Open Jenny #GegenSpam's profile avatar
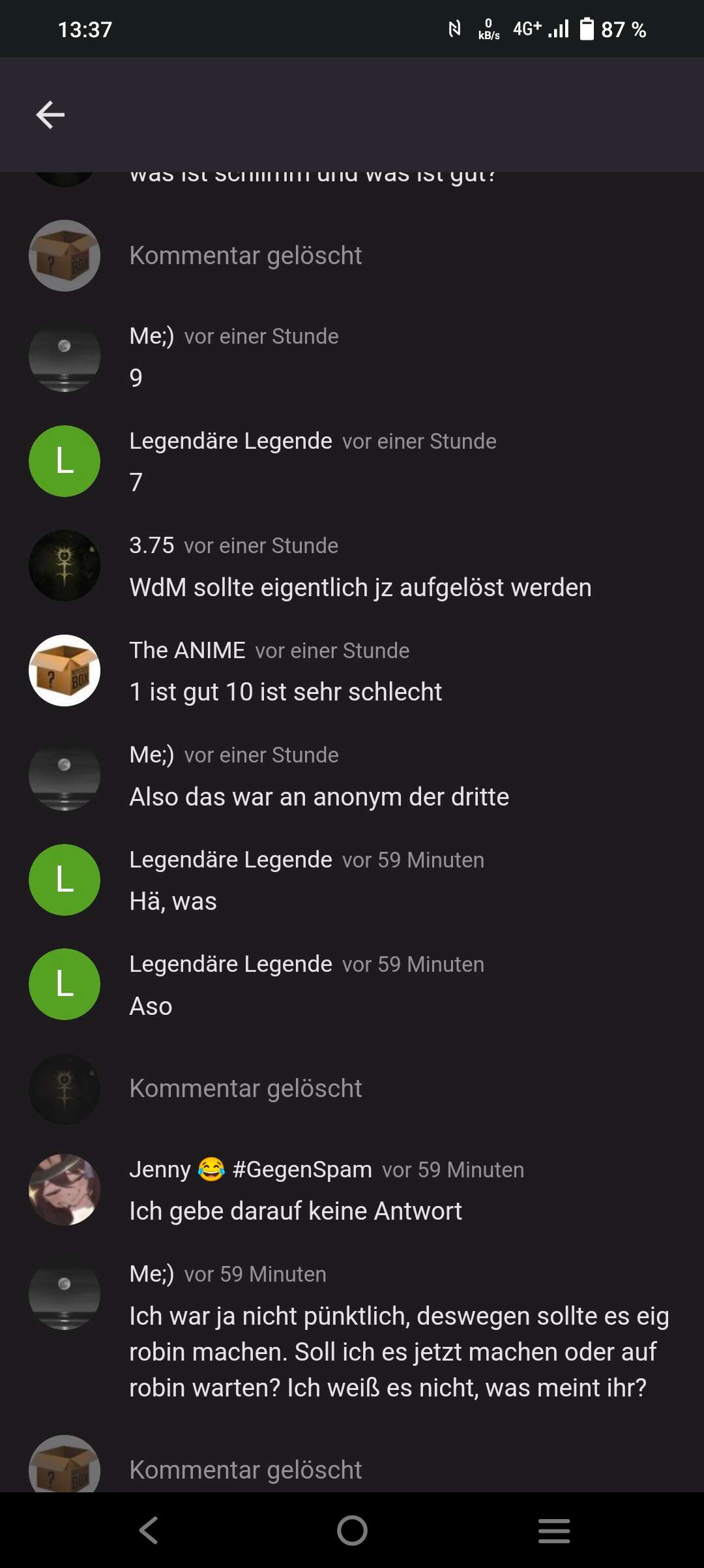The height and width of the screenshot is (1568, 704). coord(64,1190)
